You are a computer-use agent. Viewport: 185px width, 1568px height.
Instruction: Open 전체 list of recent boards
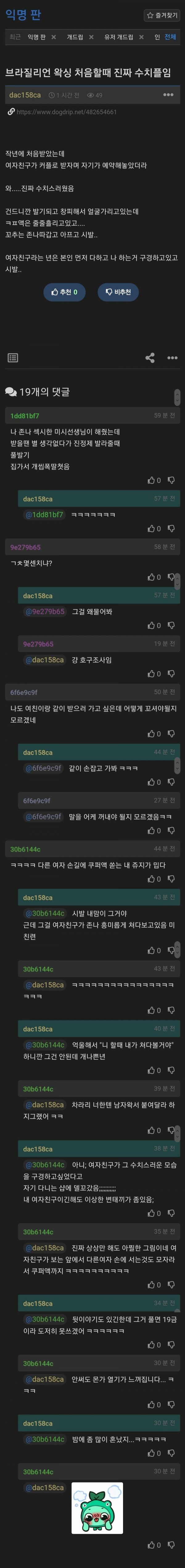tap(171, 37)
